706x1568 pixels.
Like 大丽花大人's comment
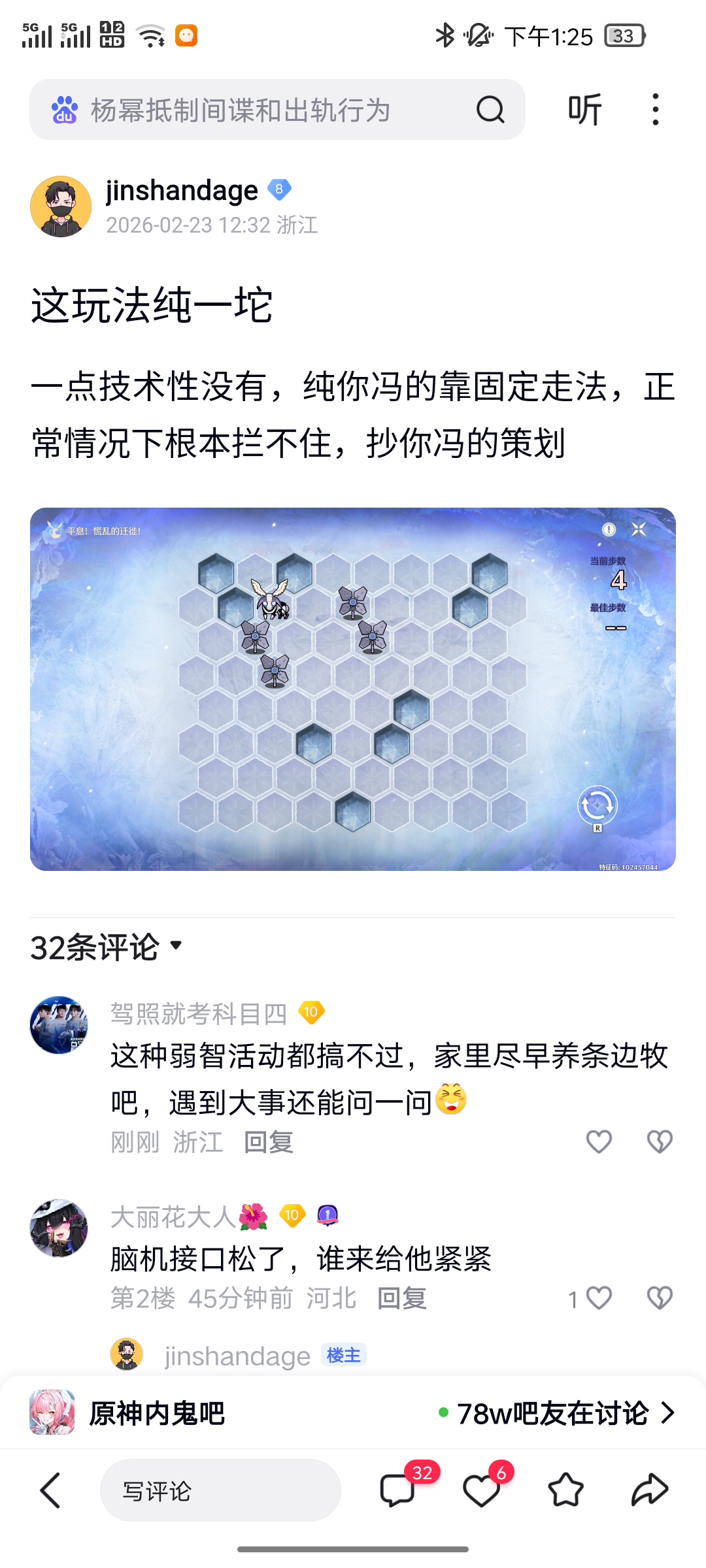(x=598, y=1298)
